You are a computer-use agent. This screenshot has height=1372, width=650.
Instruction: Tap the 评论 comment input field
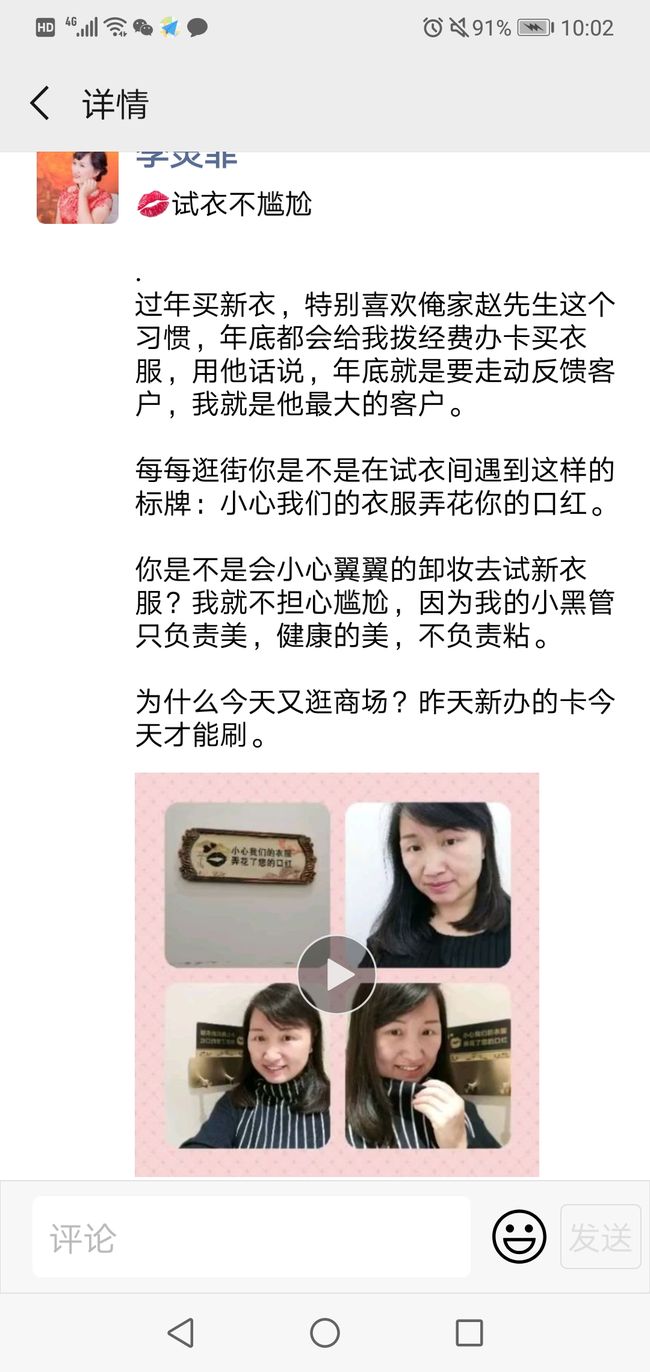(x=251, y=1237)
